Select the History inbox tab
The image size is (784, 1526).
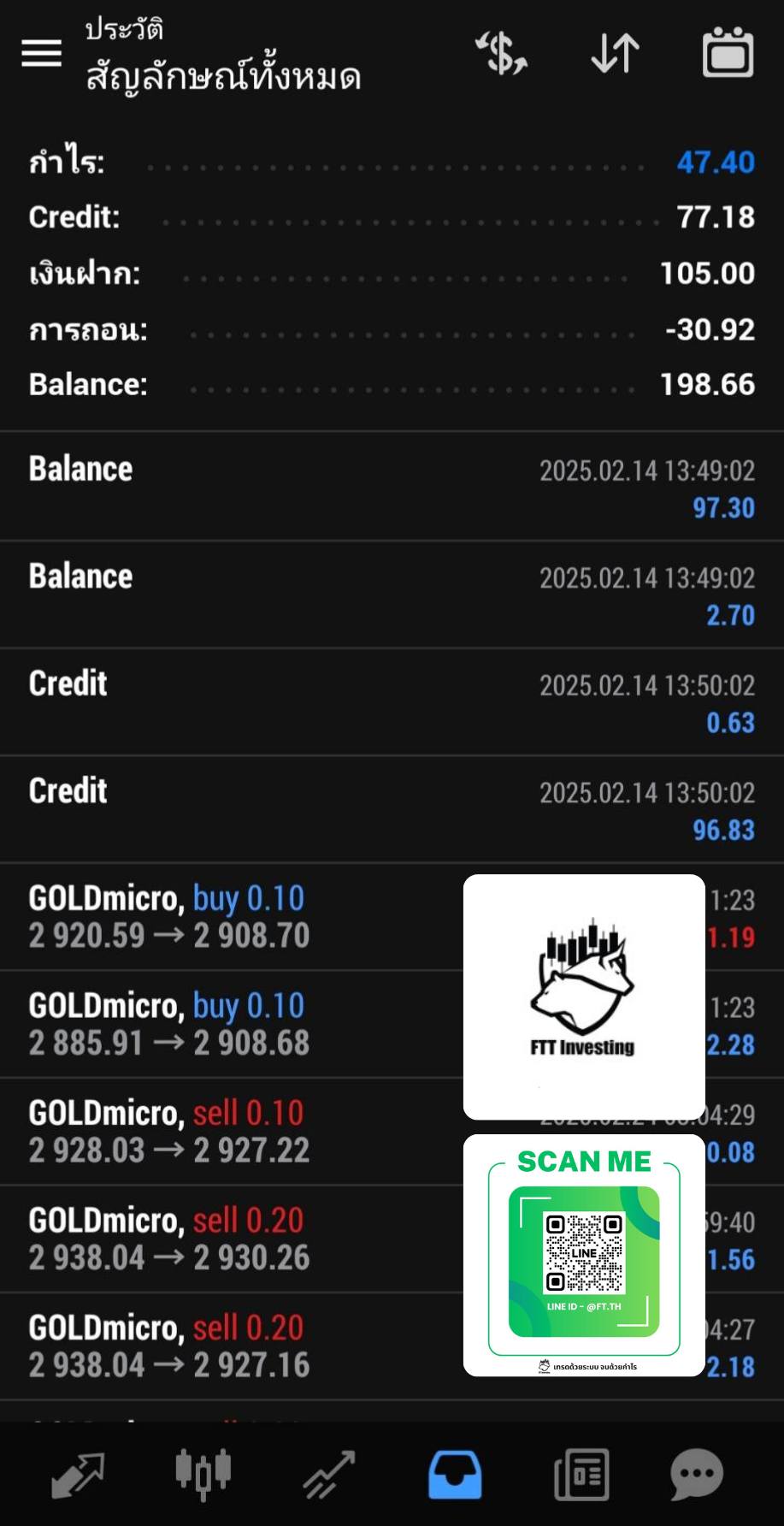tap(455, 1475)
